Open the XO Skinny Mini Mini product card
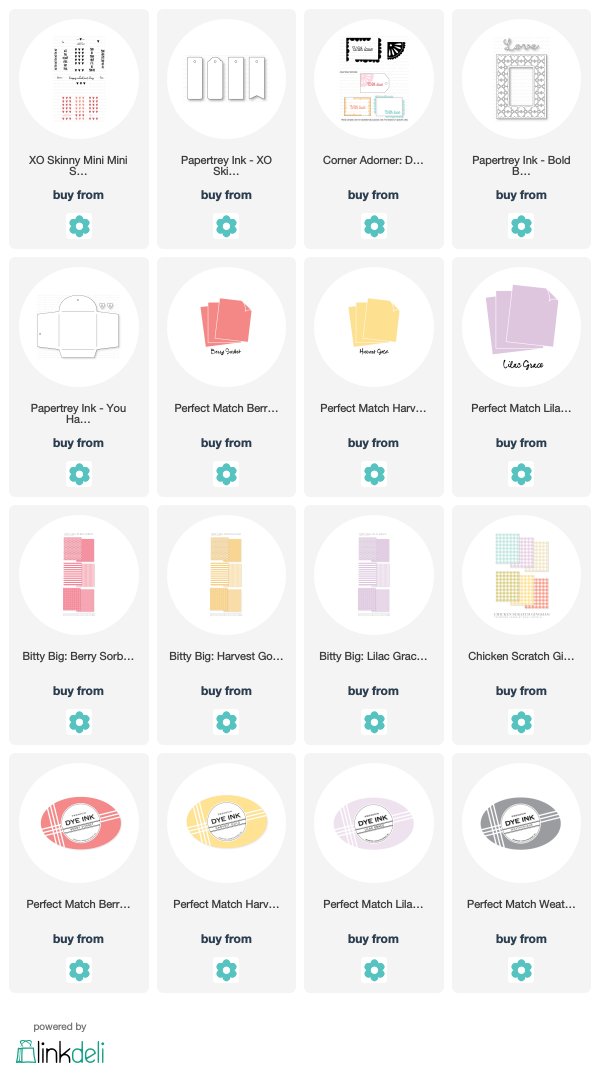This screenshot has width=600, height=1073. pyautogui.click(x=79, y=129)
